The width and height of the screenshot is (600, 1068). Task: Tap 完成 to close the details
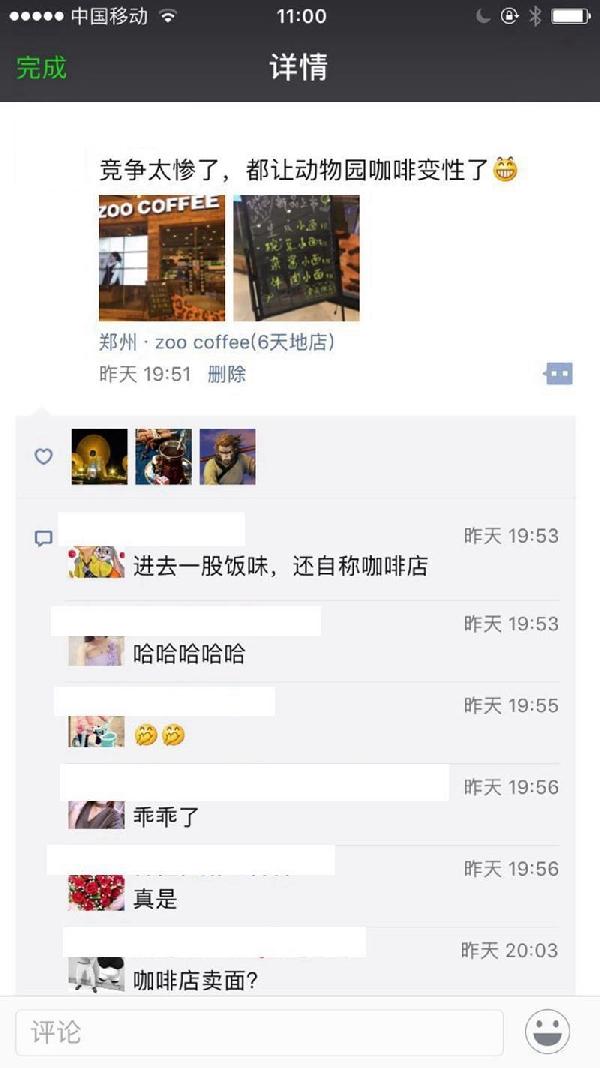41,68
